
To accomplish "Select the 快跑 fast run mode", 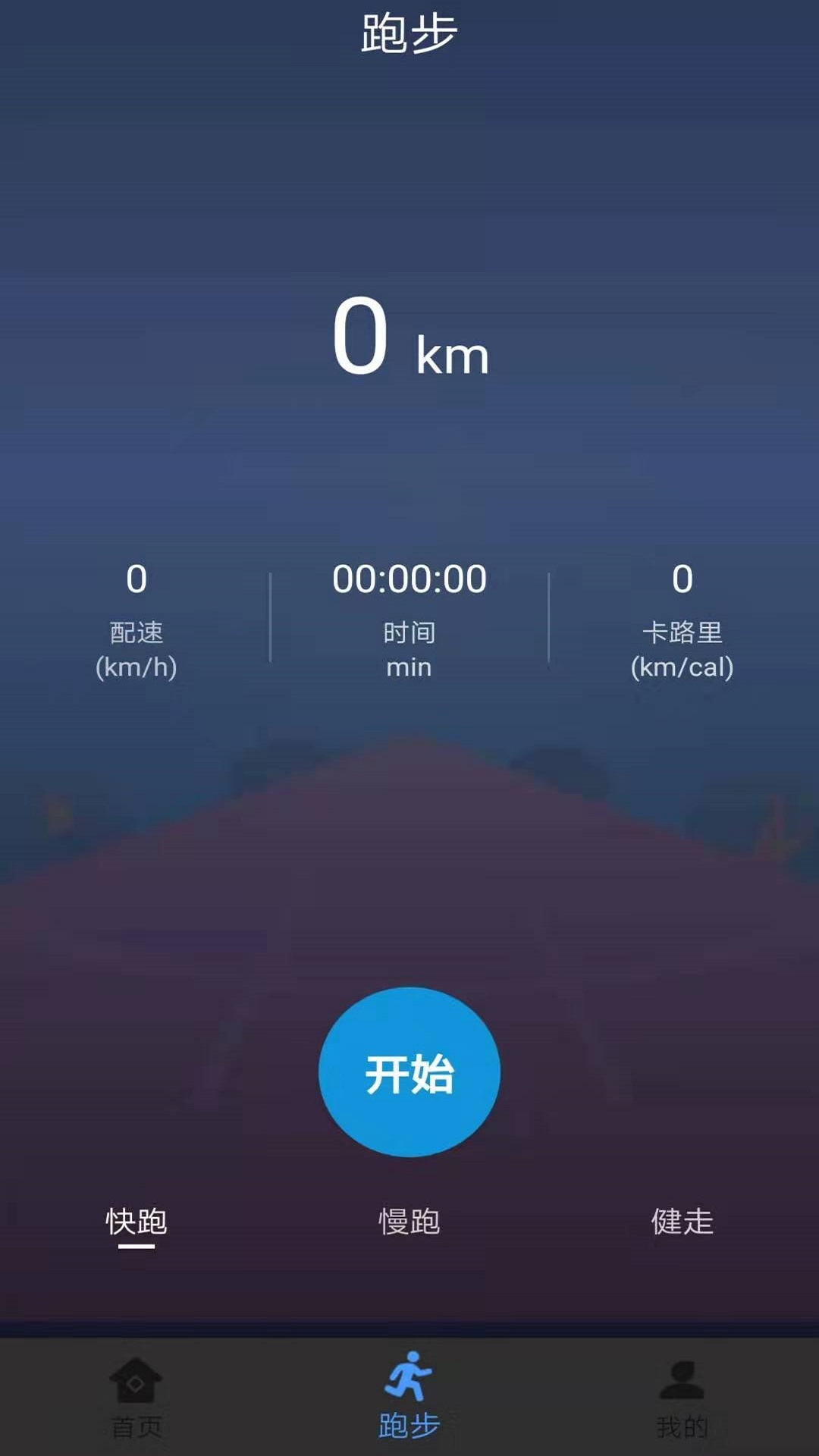I will pos(136,1222).
